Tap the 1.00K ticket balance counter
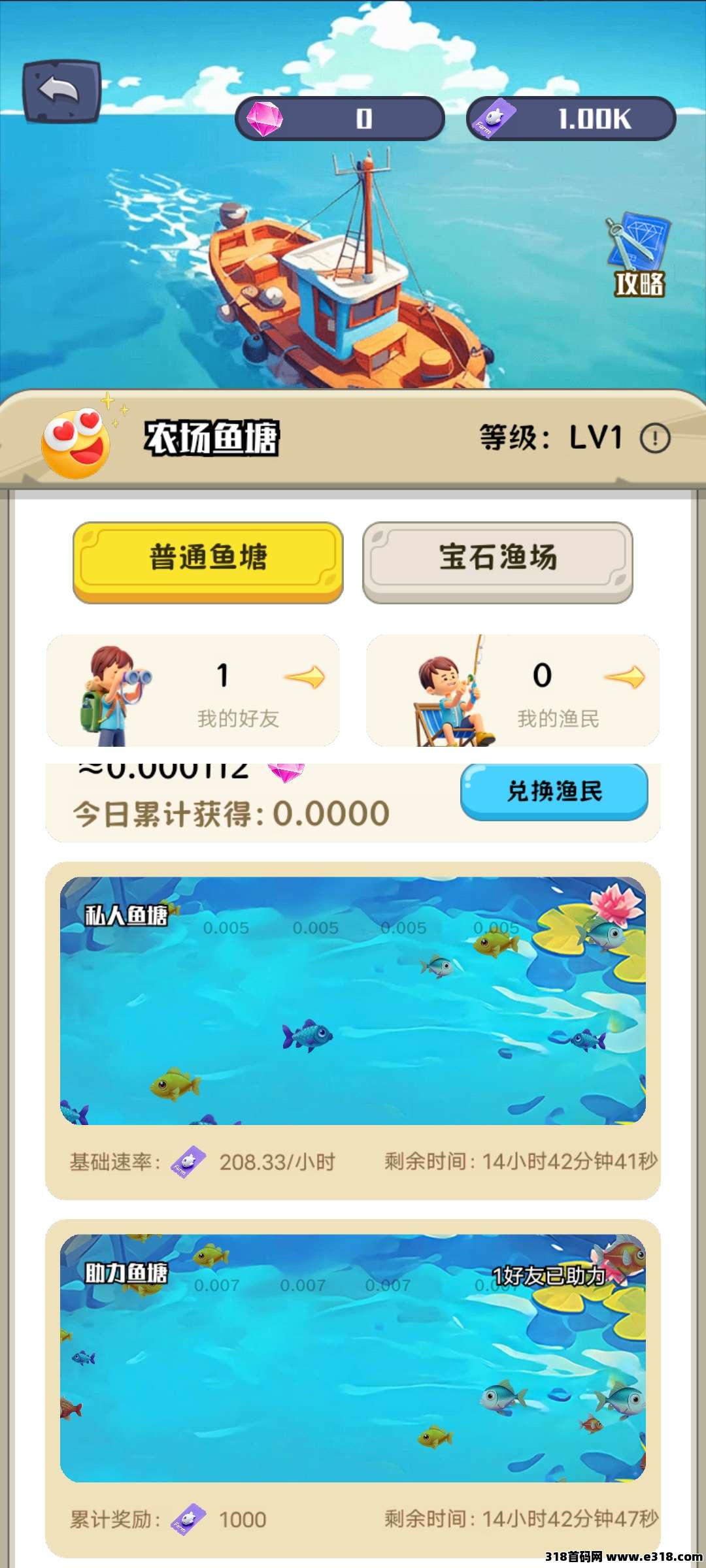Viewport: 706px width, 1568px height. 571,118
